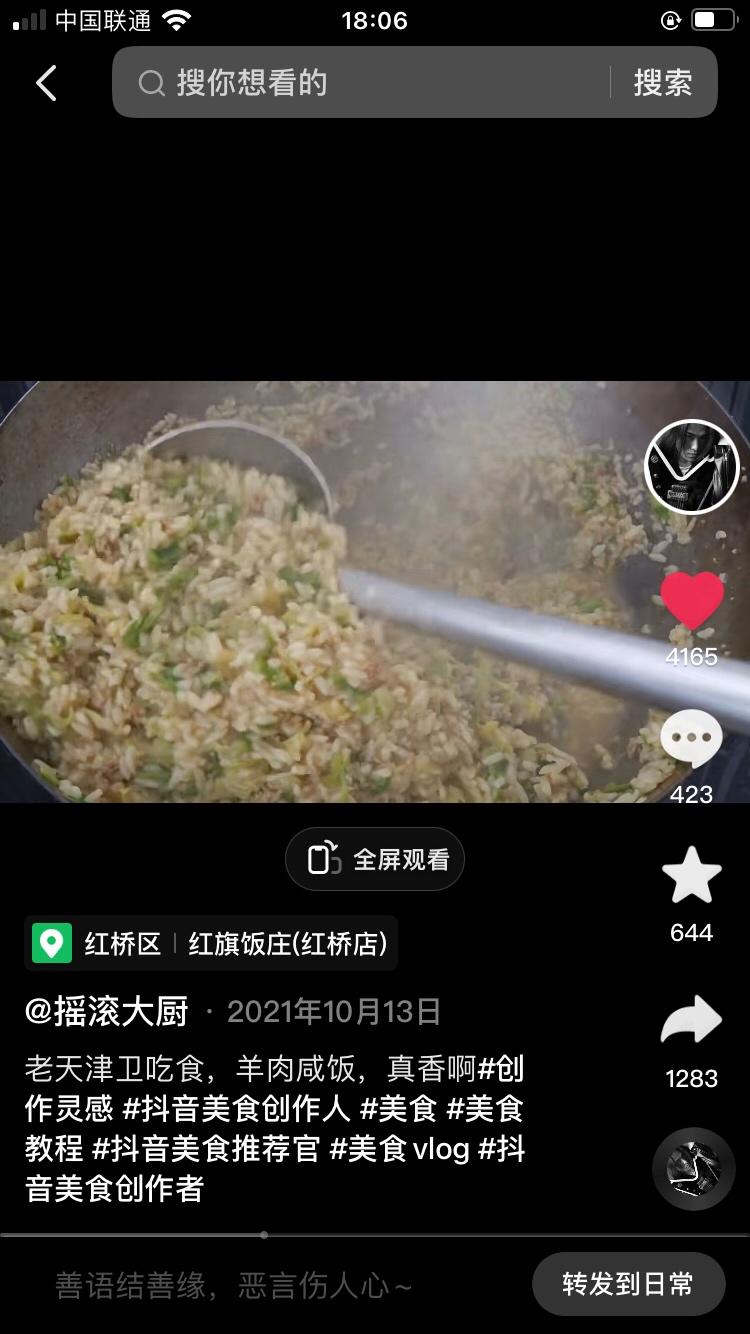Tap the spinning music disc icon

point(691,1170)
